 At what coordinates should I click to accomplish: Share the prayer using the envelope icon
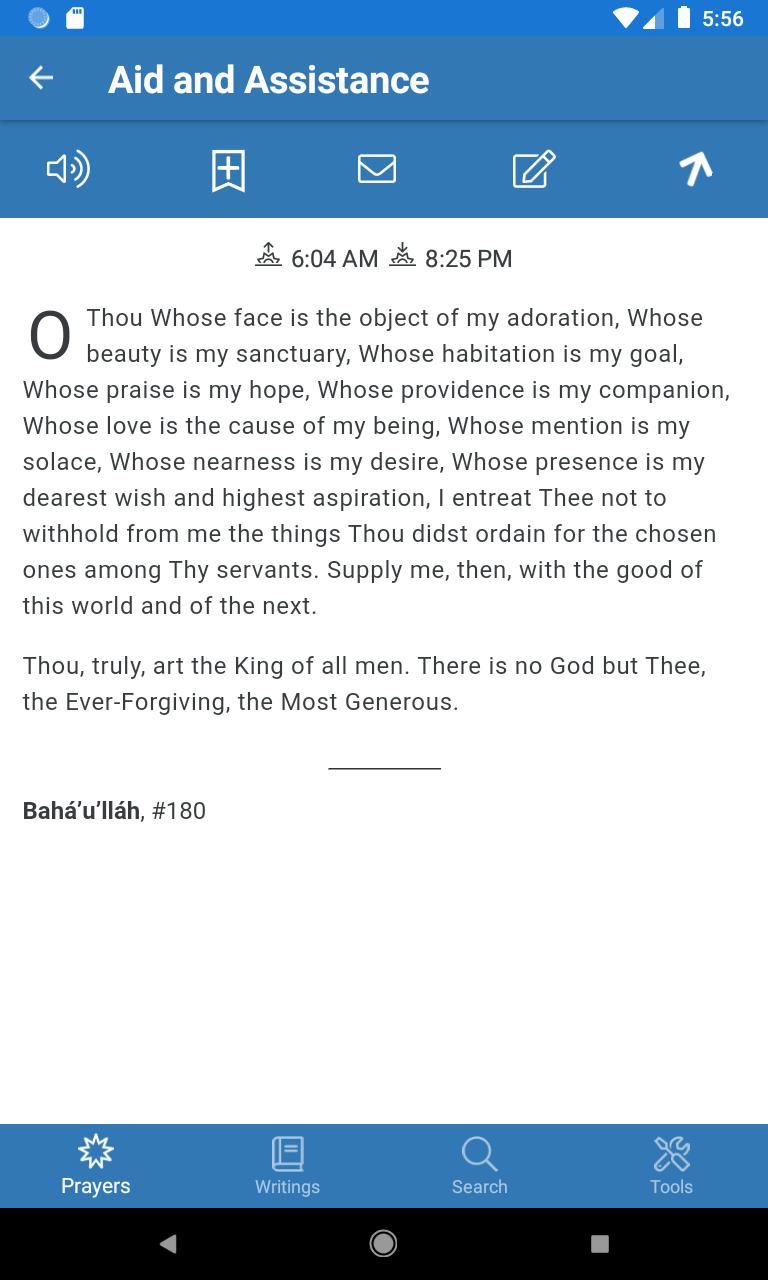[x=377, y=169]
